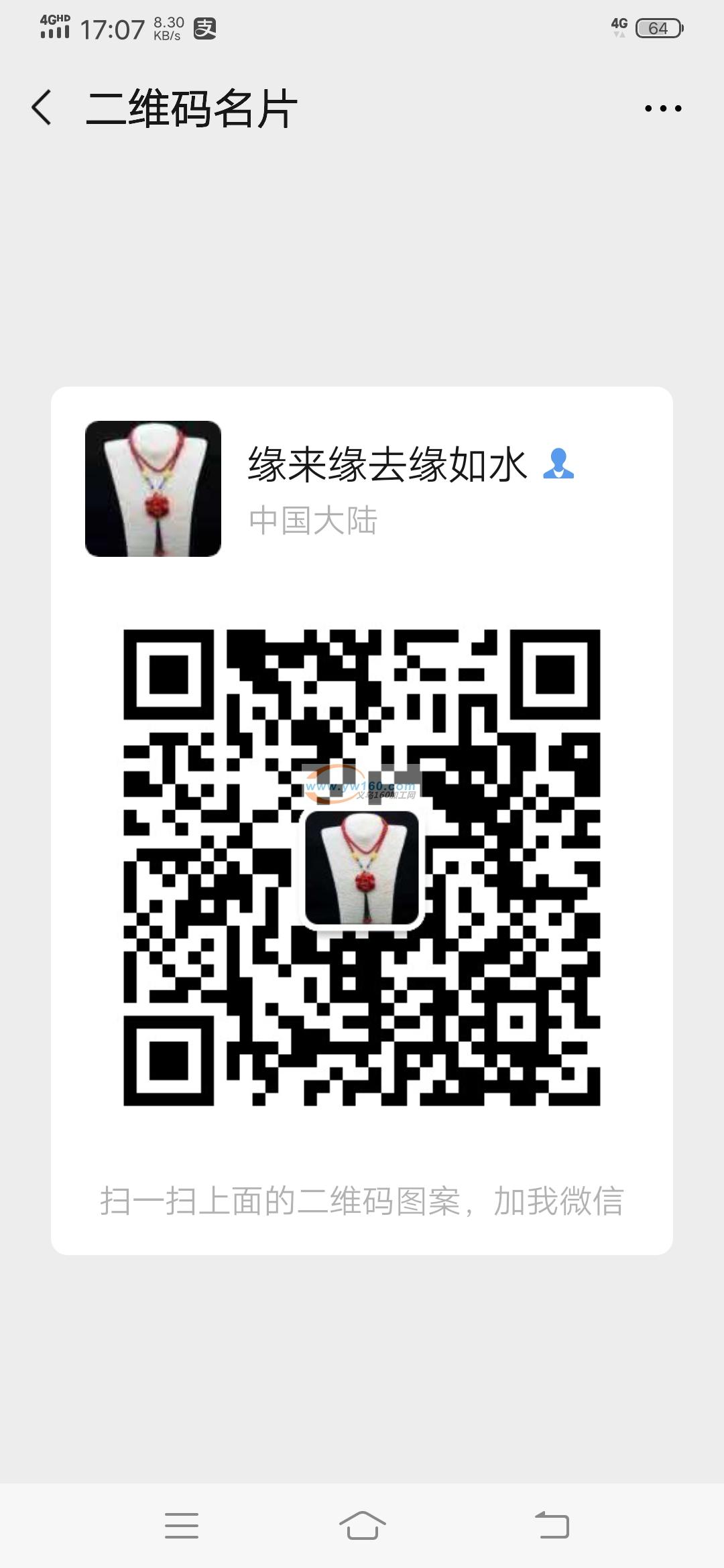Go to the phone home screen
Viewport: 724px width, 1568px height.
point(362,1525)
